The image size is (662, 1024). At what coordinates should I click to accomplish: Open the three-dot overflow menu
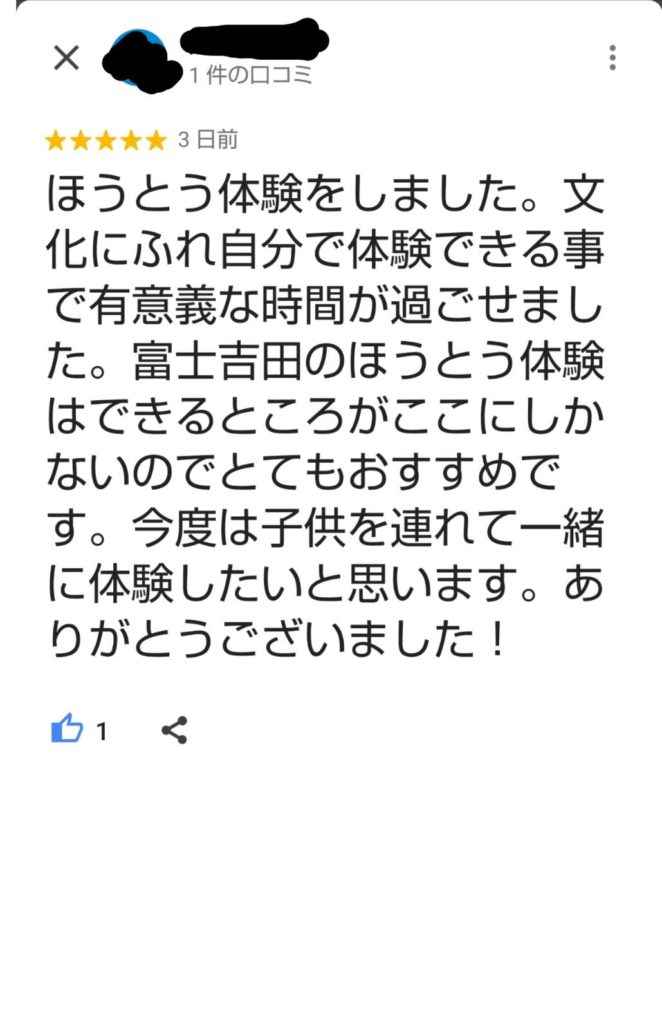tap(612, 58)
